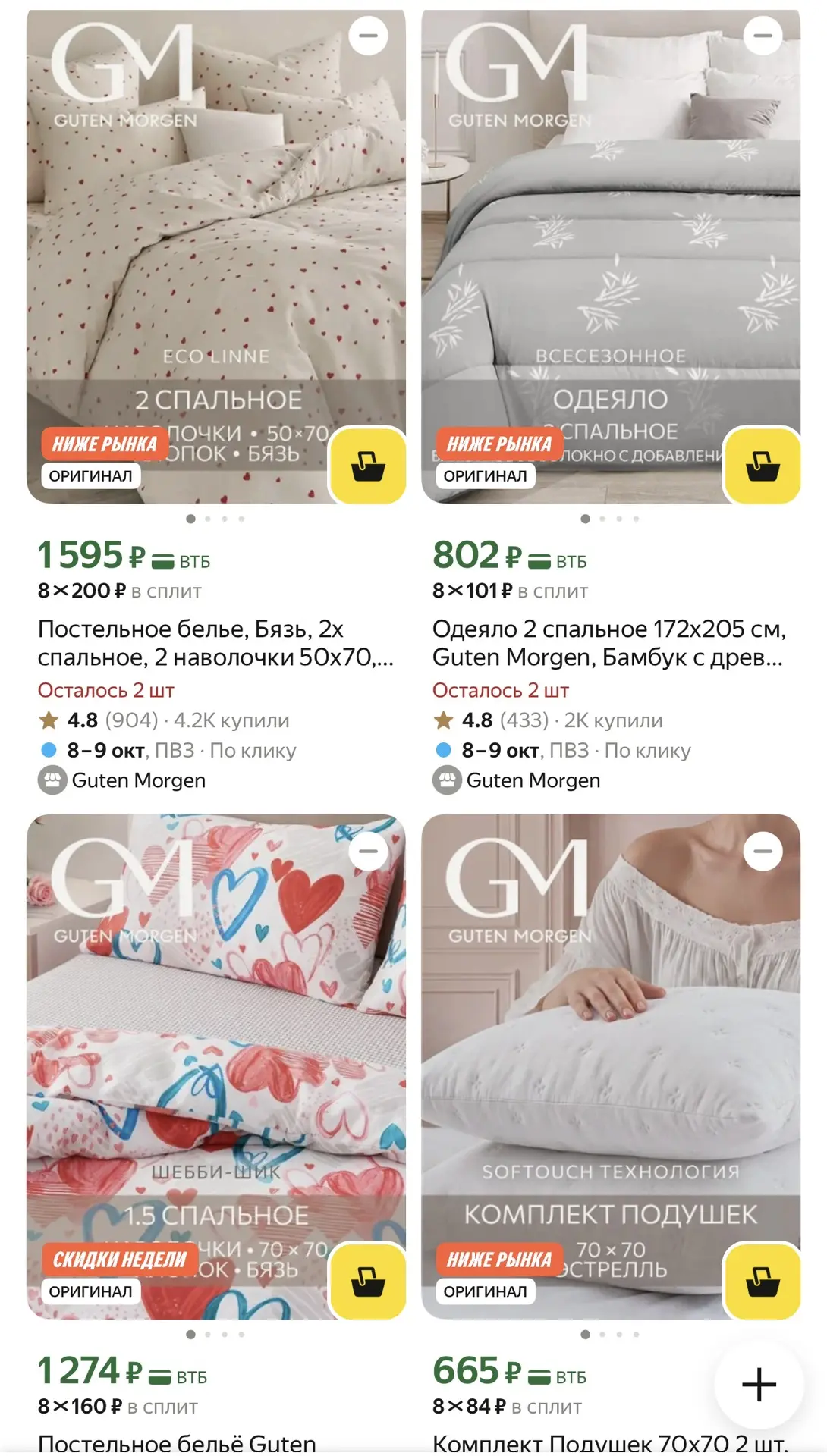
Task: Tap the minus icon on the hearts bedding image
Action: [368, 852]
